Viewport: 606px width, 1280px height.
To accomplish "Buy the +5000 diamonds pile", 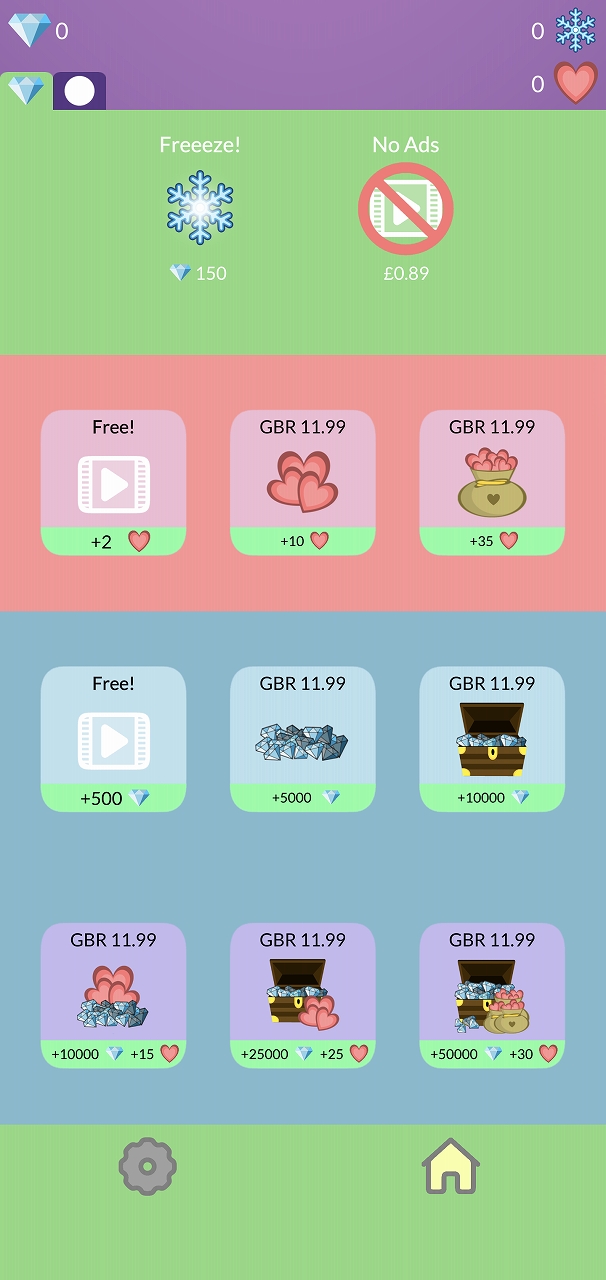I will click(x=303, y=740).
